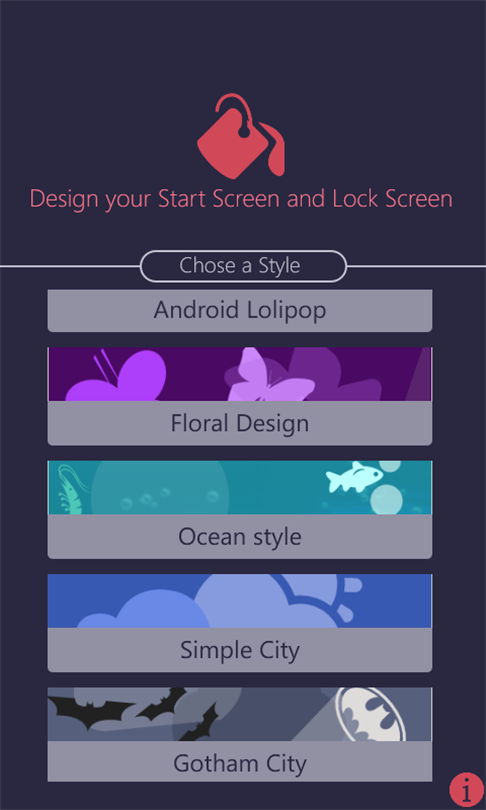This screenshot has width=486, height=810.
Task: Select the Gotham City style
Action: [240, 734]
